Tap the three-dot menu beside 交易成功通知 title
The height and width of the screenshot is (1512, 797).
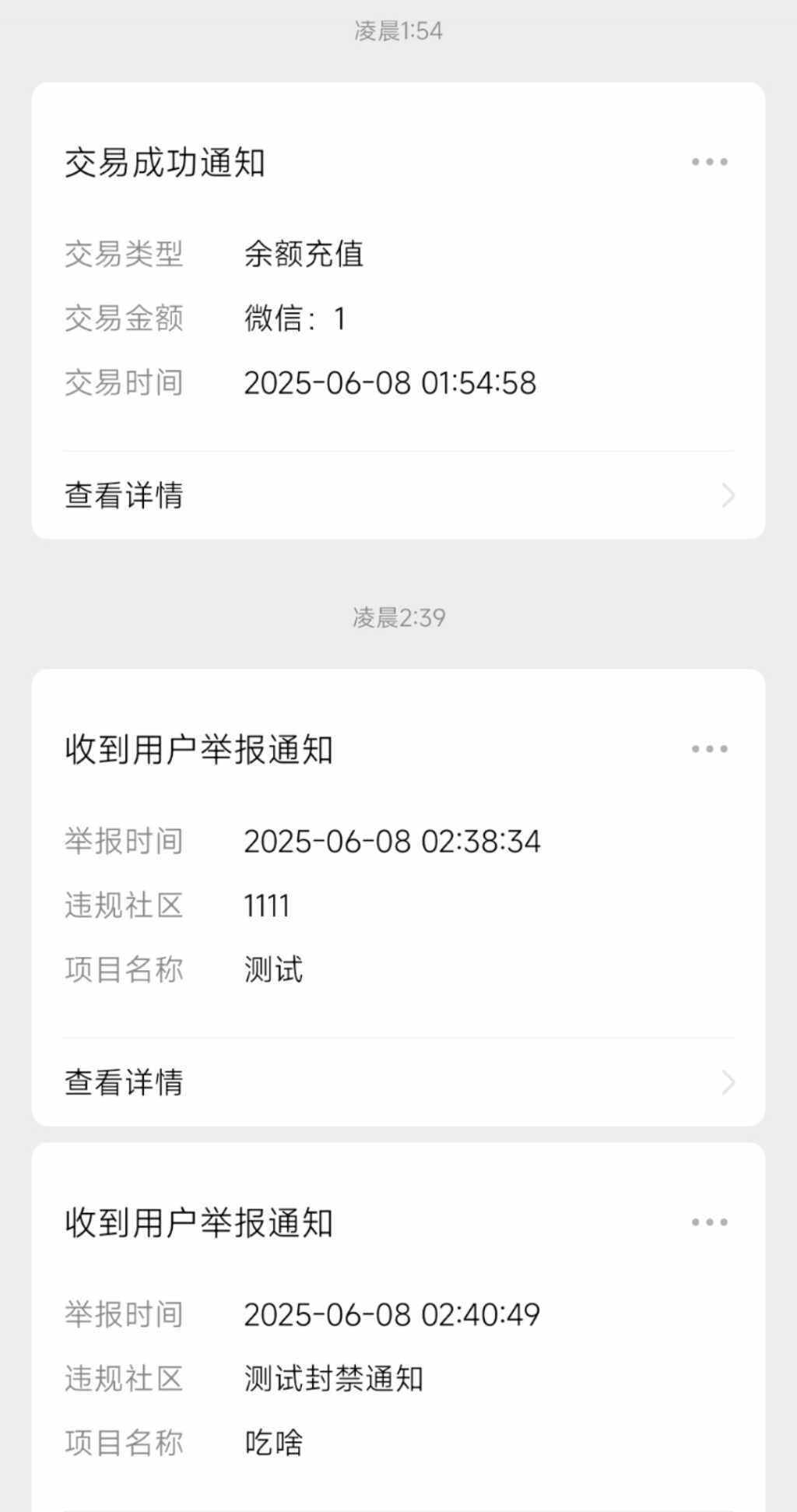point(707,162)
